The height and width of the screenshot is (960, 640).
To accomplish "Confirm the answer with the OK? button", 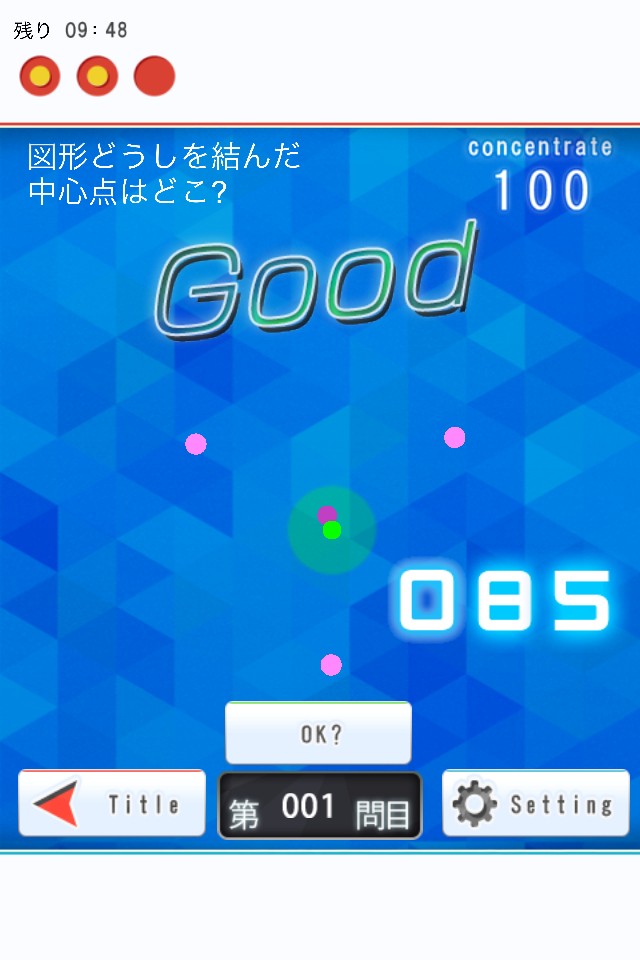I will [x=318, y=733].
